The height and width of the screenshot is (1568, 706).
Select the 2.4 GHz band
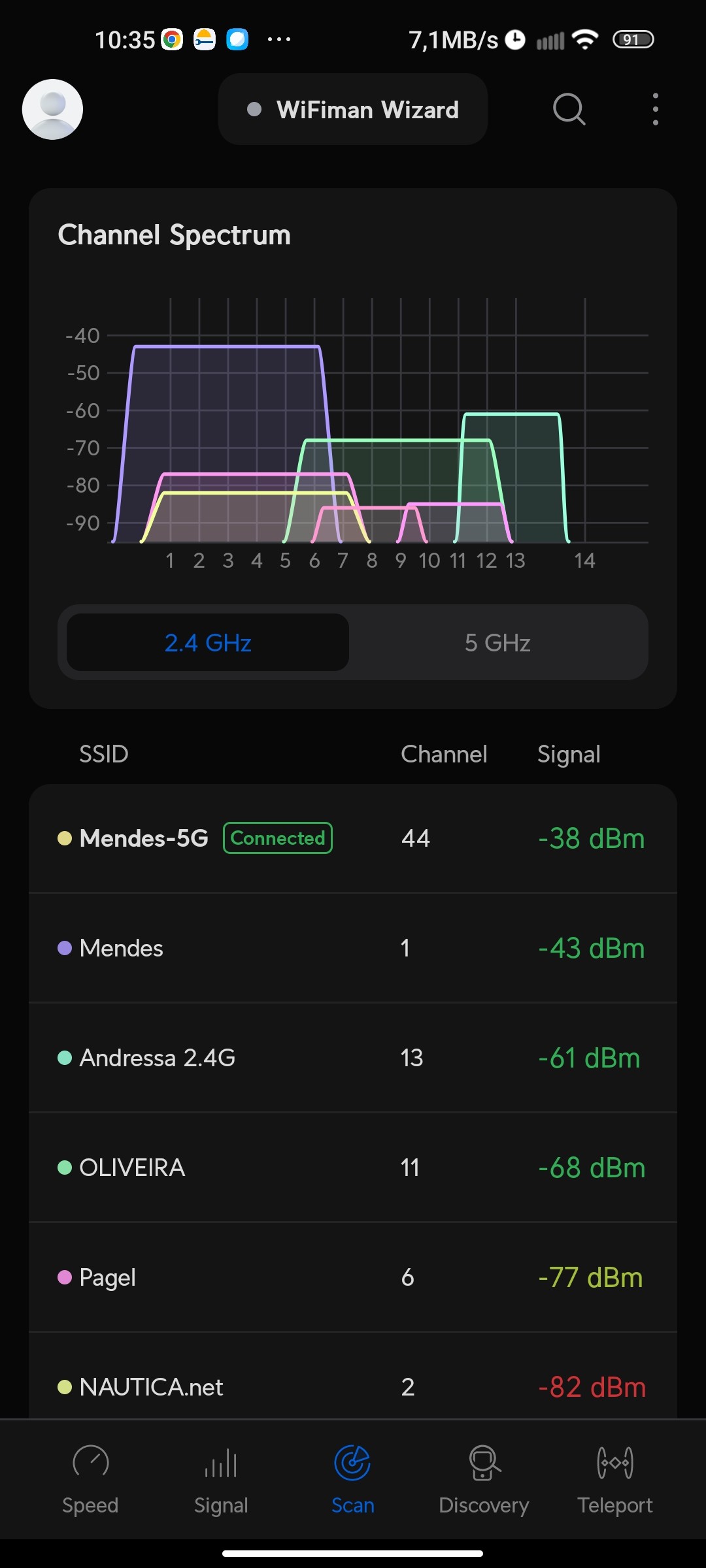208,642
